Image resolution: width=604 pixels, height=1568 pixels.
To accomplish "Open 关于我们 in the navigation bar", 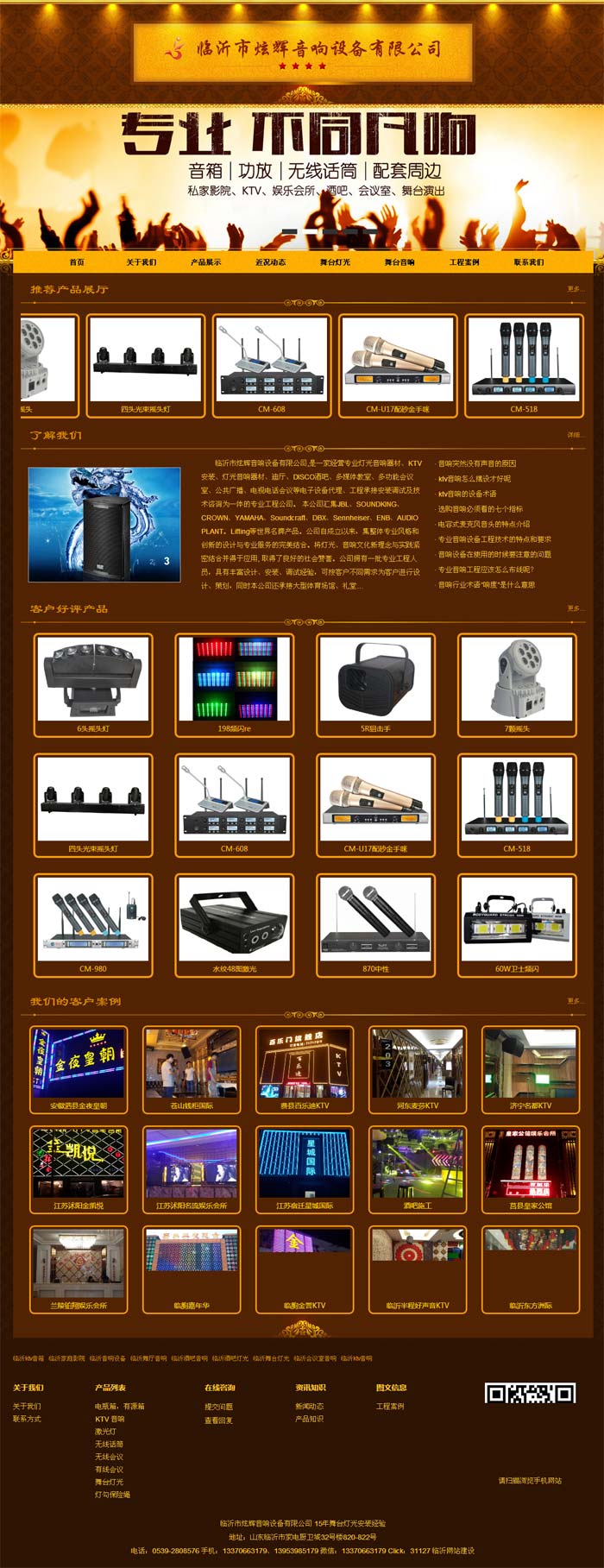I will 142,262.
